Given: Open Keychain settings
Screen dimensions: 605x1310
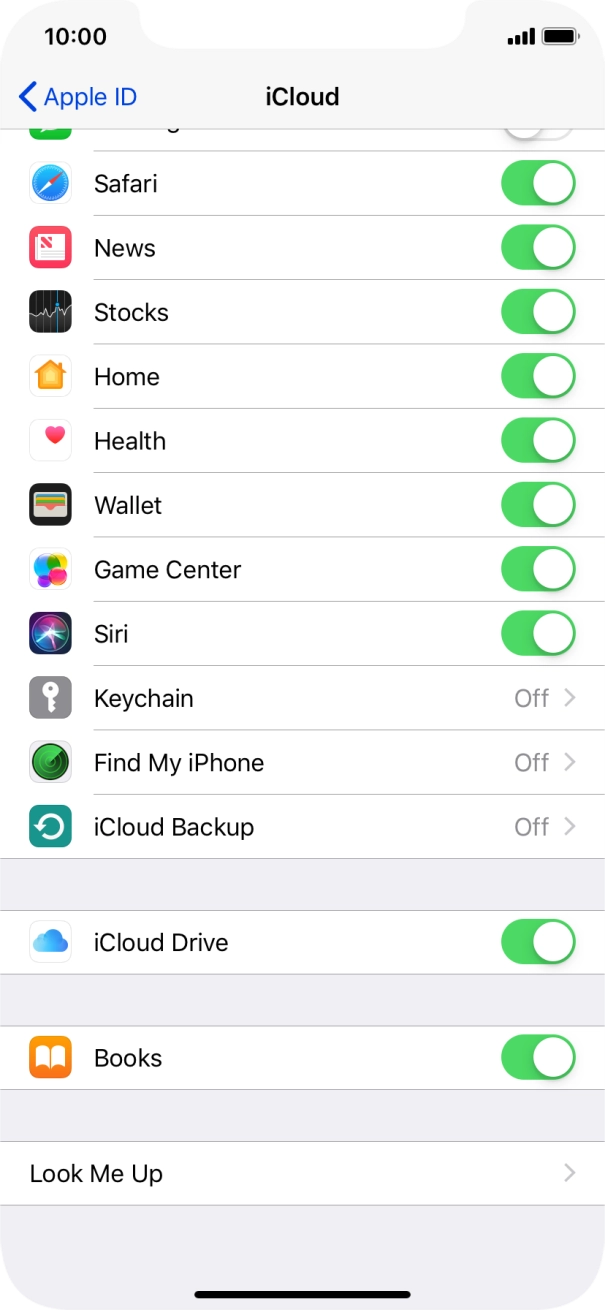Looking at the screenshot, I should [302, 698].
